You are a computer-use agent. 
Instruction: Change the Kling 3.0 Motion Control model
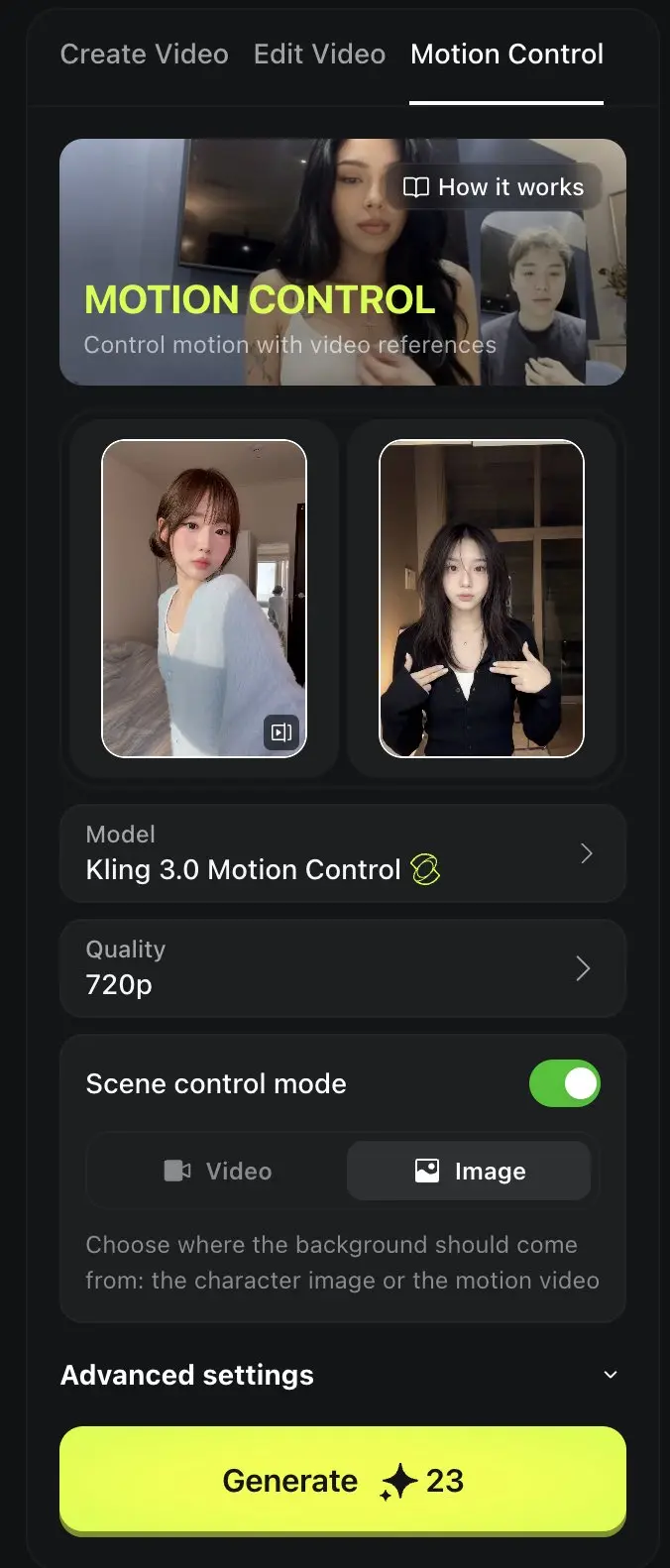click(x=343, y=853)
